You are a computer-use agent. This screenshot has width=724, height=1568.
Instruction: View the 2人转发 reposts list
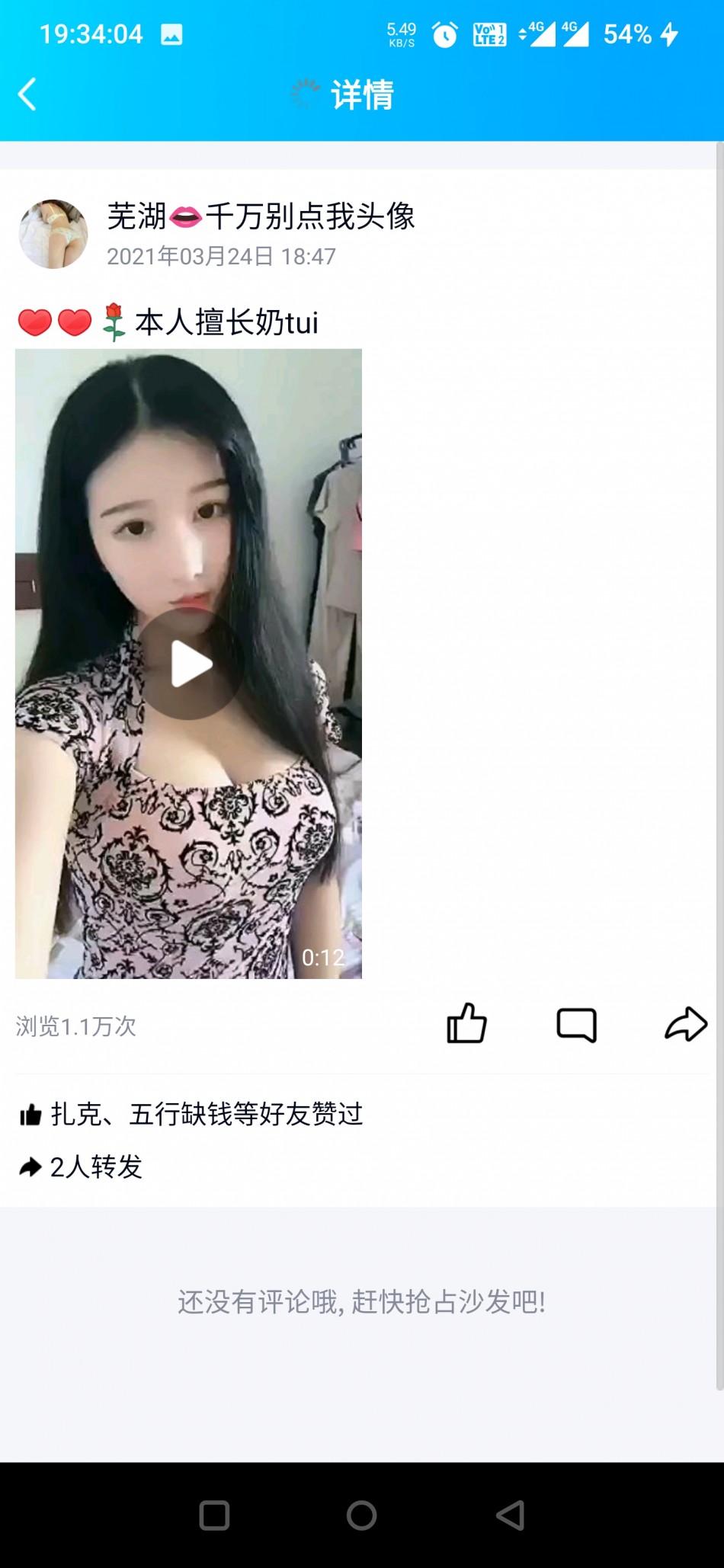point(95,1166)
